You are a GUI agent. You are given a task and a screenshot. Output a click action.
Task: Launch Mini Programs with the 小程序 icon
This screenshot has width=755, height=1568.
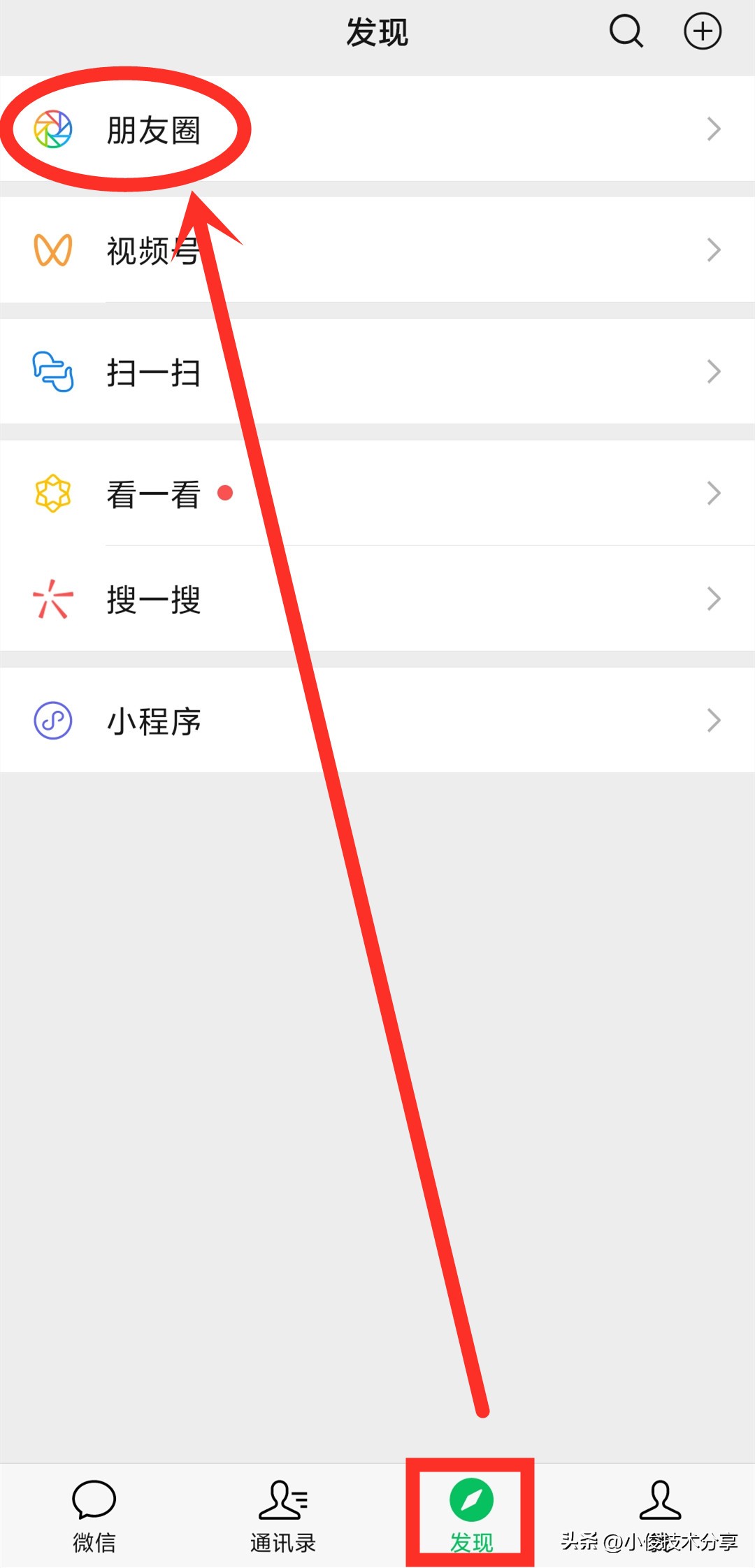coord(52,720)
